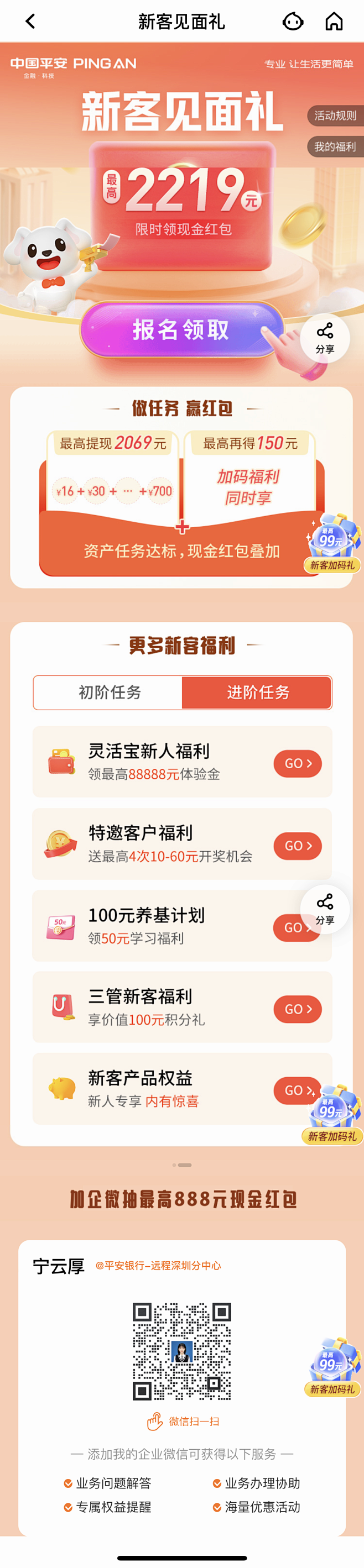Tap GO for 新客产品权益
This screenshot has height=1568, width=364.
coord(293,1090)
